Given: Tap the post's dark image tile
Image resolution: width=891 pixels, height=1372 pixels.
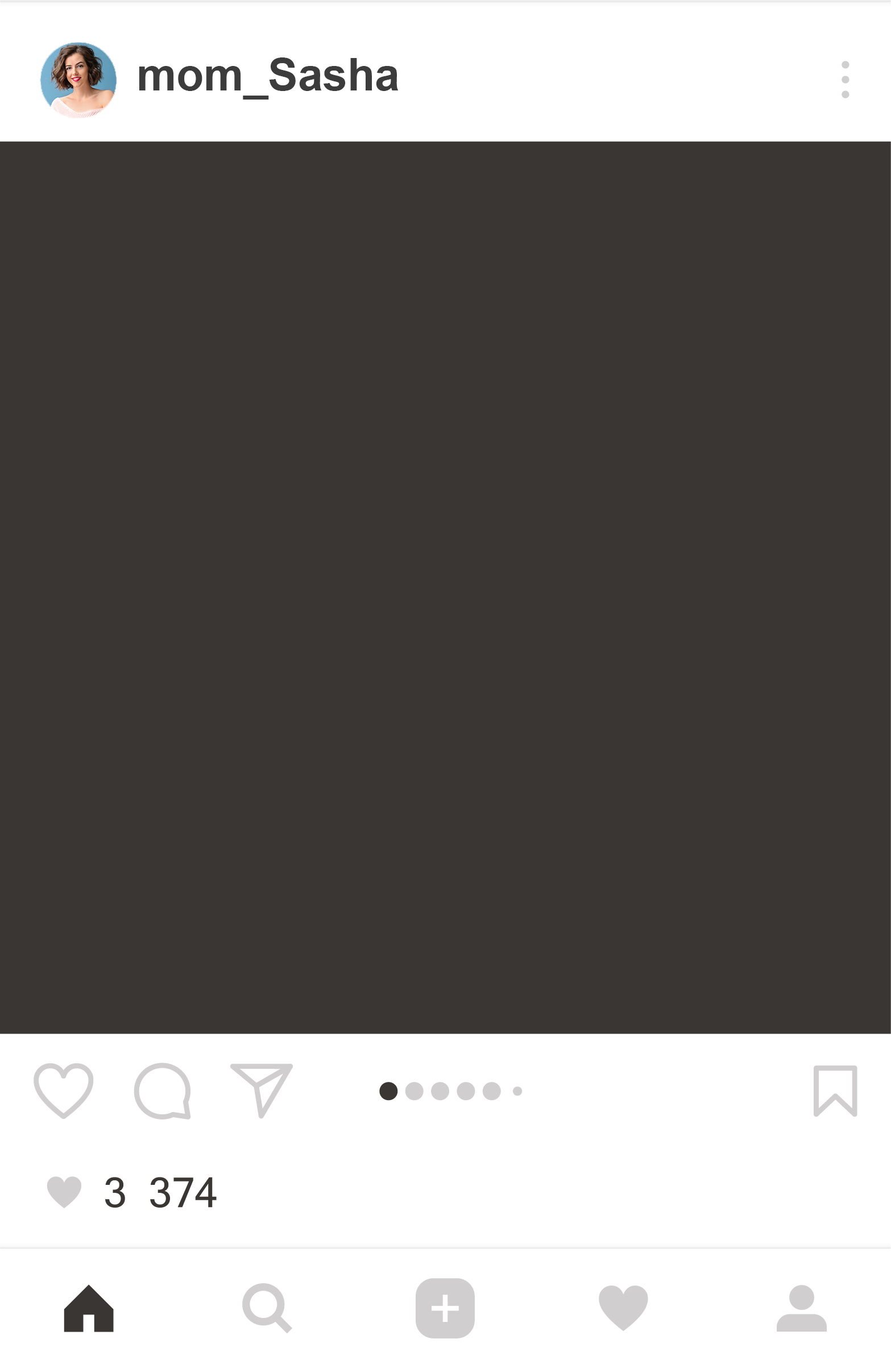Looking at the screenshot, I should [445, 587].
